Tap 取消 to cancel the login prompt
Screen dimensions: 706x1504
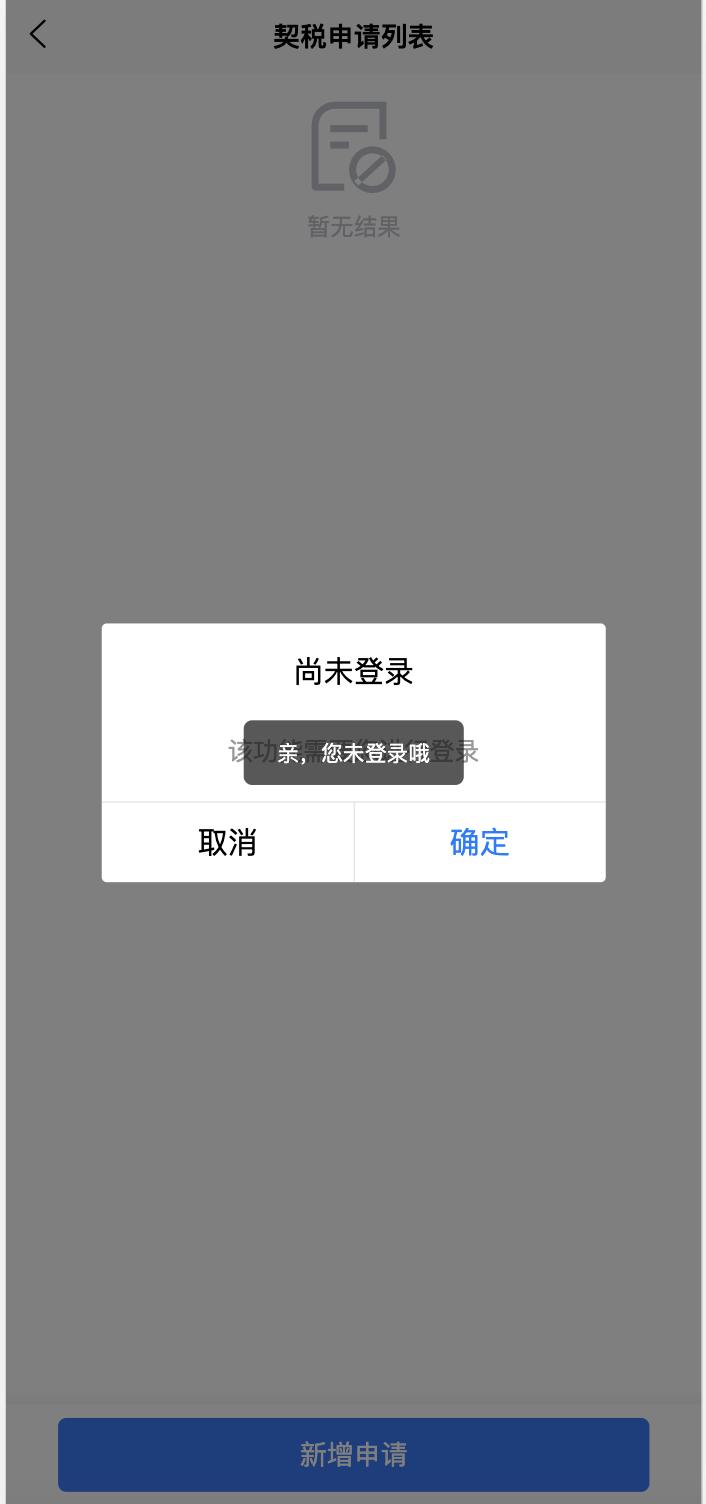(x=228, y=842)
